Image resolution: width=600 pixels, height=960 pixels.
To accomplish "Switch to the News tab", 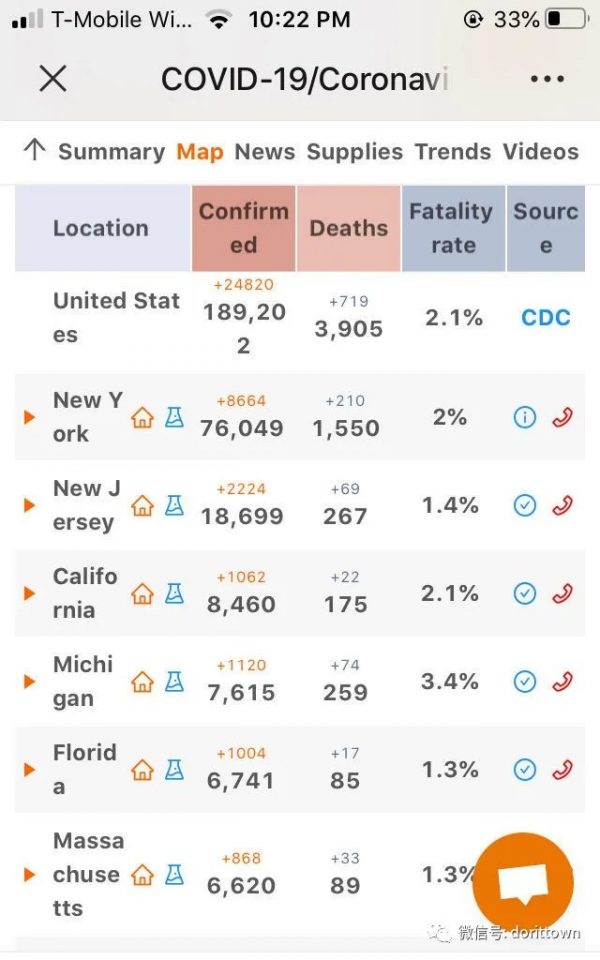I will click(264, 151).
